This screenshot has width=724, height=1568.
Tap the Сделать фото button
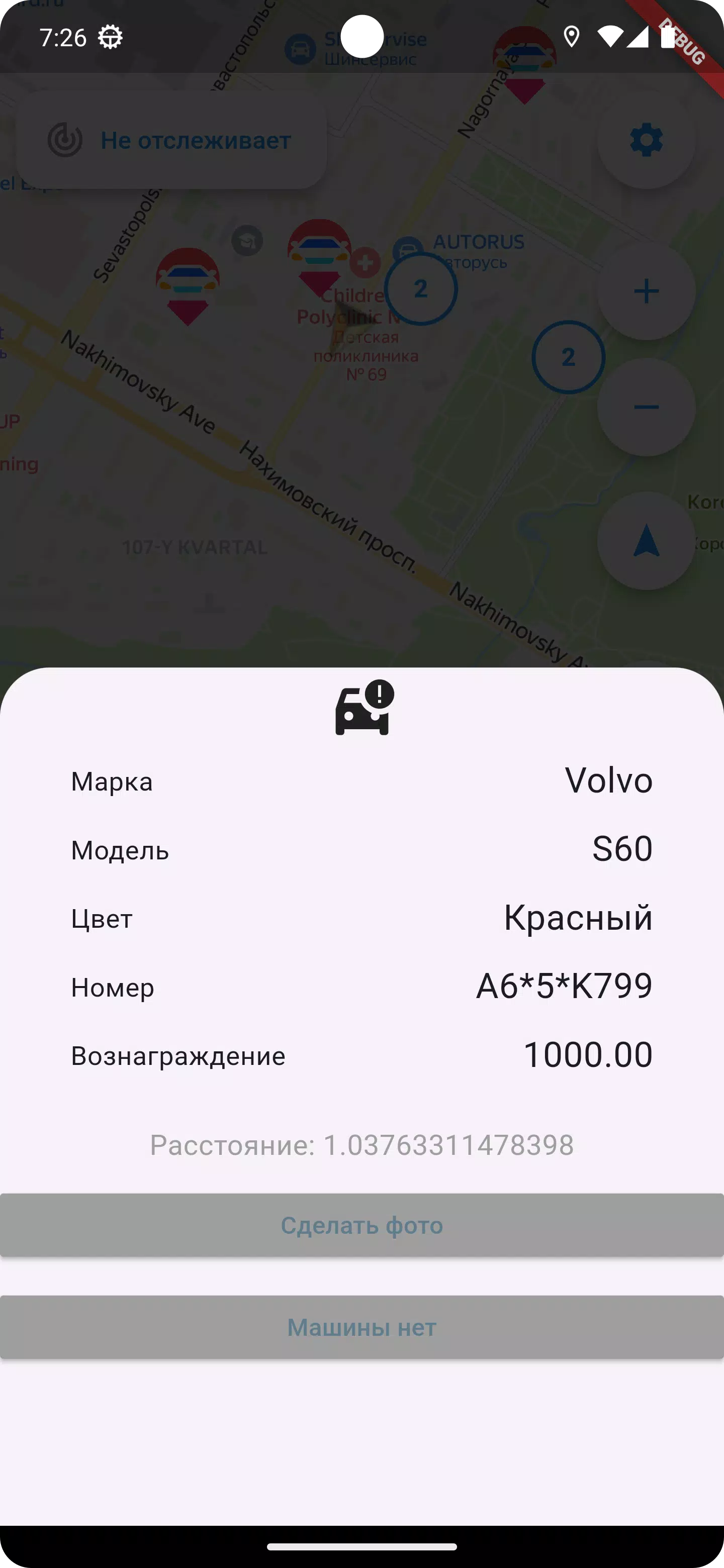(x=361, y=1225)
